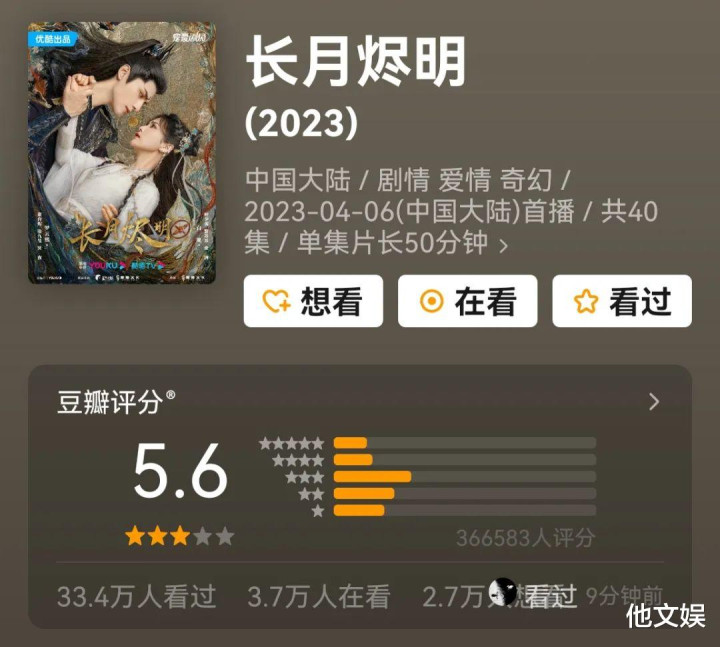Mark the drama as 想看
The width and height of the screenshot is (720, 647).
point(312,301)
